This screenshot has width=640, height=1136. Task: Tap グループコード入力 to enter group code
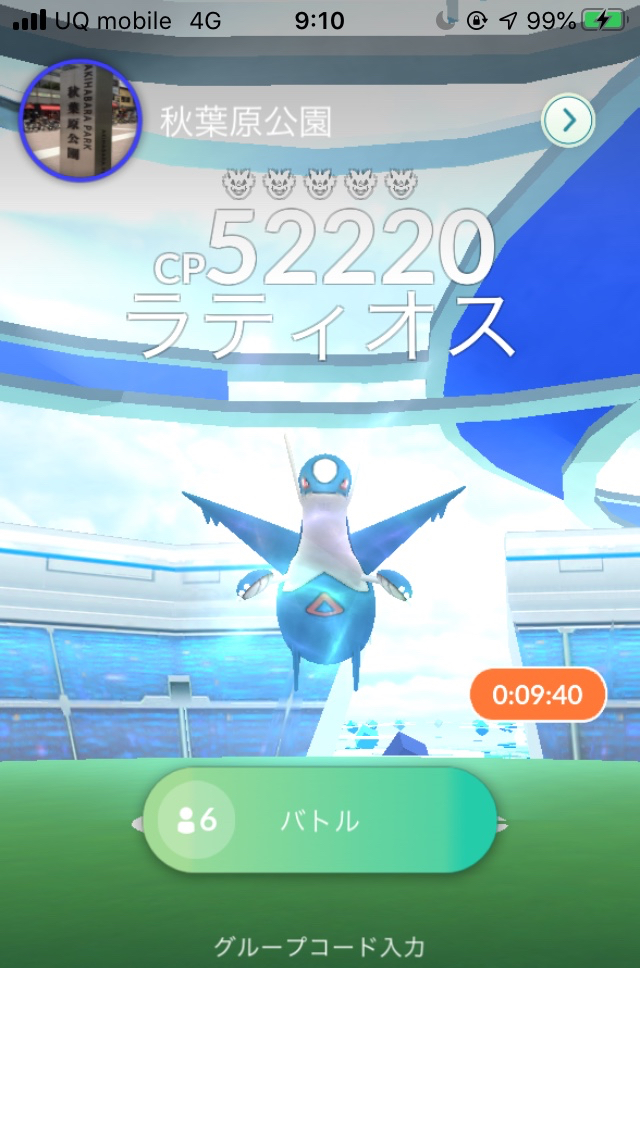point(319,946)
